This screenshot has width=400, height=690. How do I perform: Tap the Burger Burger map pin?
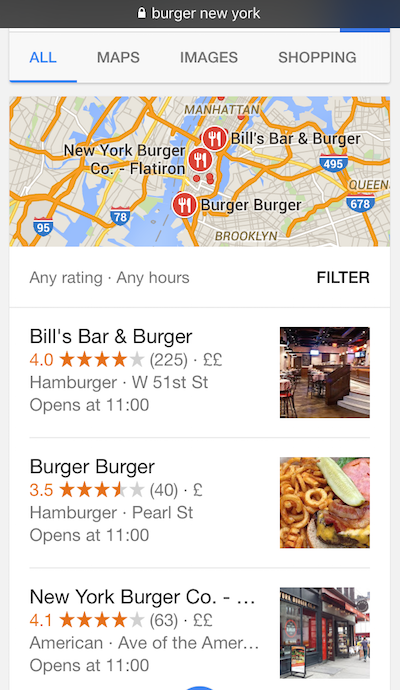184,205
